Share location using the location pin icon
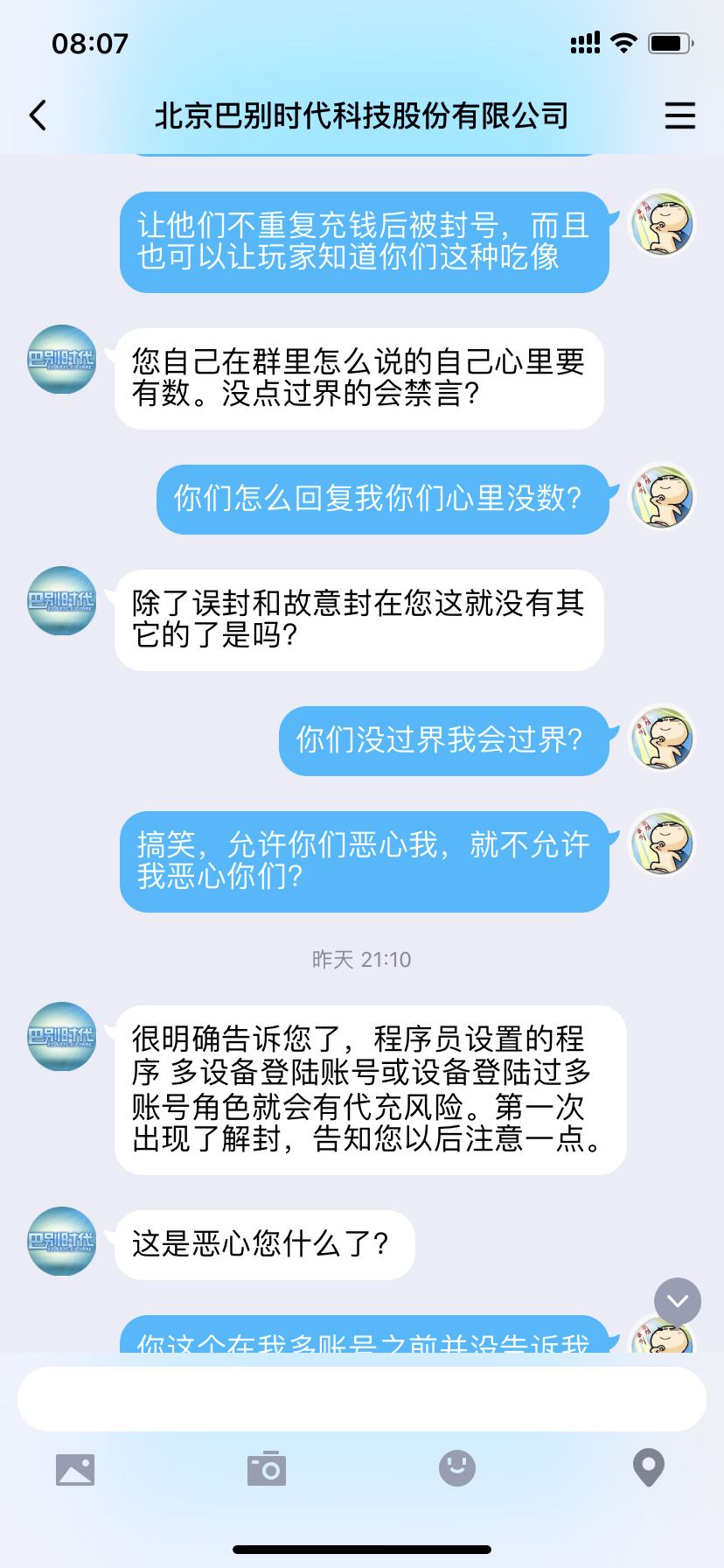Image resolution: width=724 pixels, height=1568 pixels. tap(648, 1468)
